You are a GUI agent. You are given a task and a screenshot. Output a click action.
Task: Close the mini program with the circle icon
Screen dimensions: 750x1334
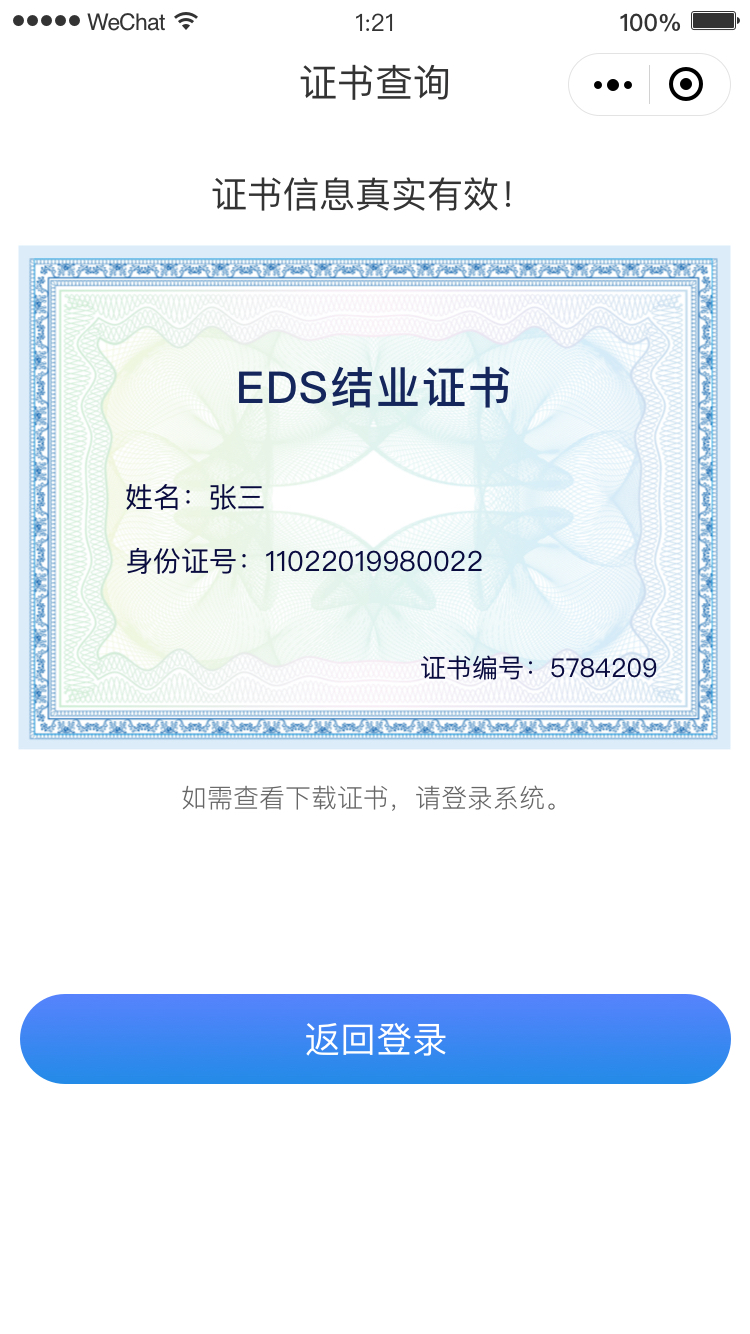686,85
